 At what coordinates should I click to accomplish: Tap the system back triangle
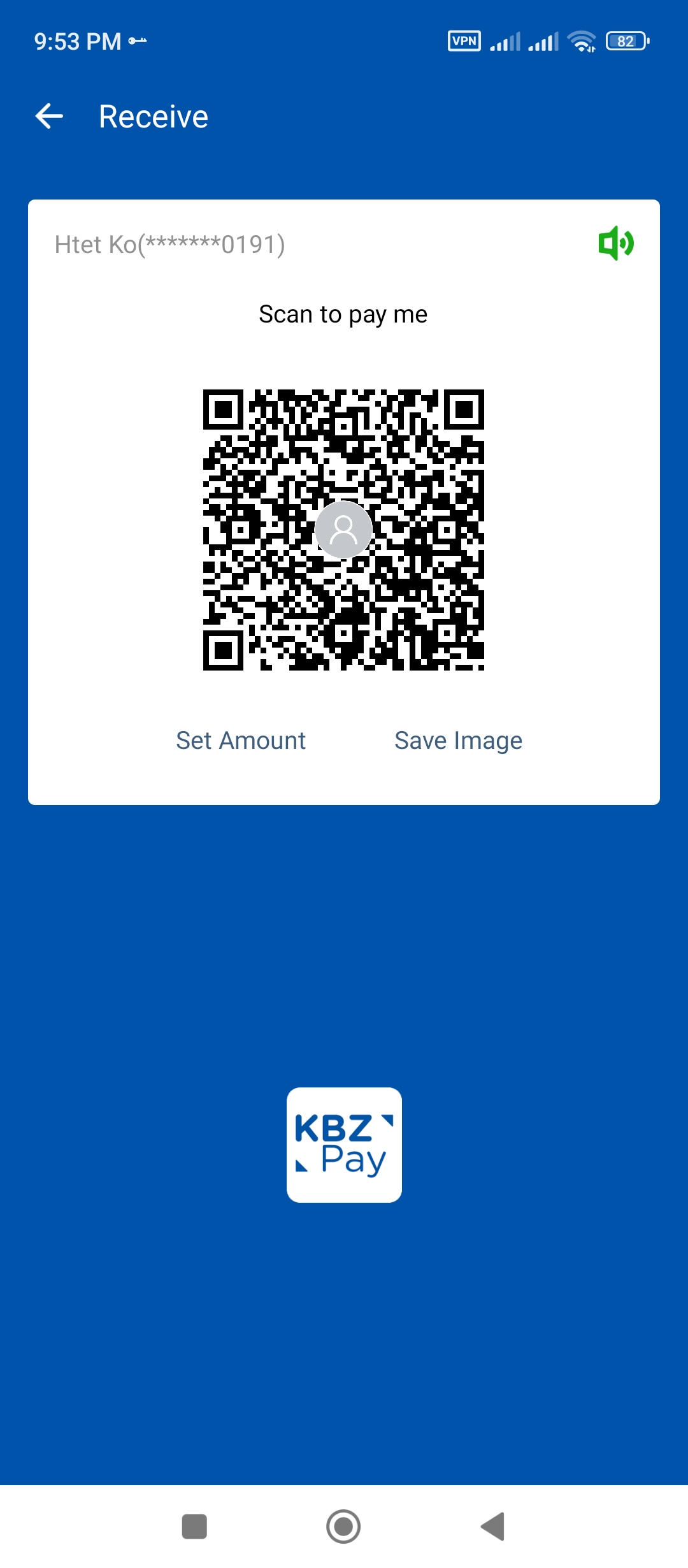493,1527
